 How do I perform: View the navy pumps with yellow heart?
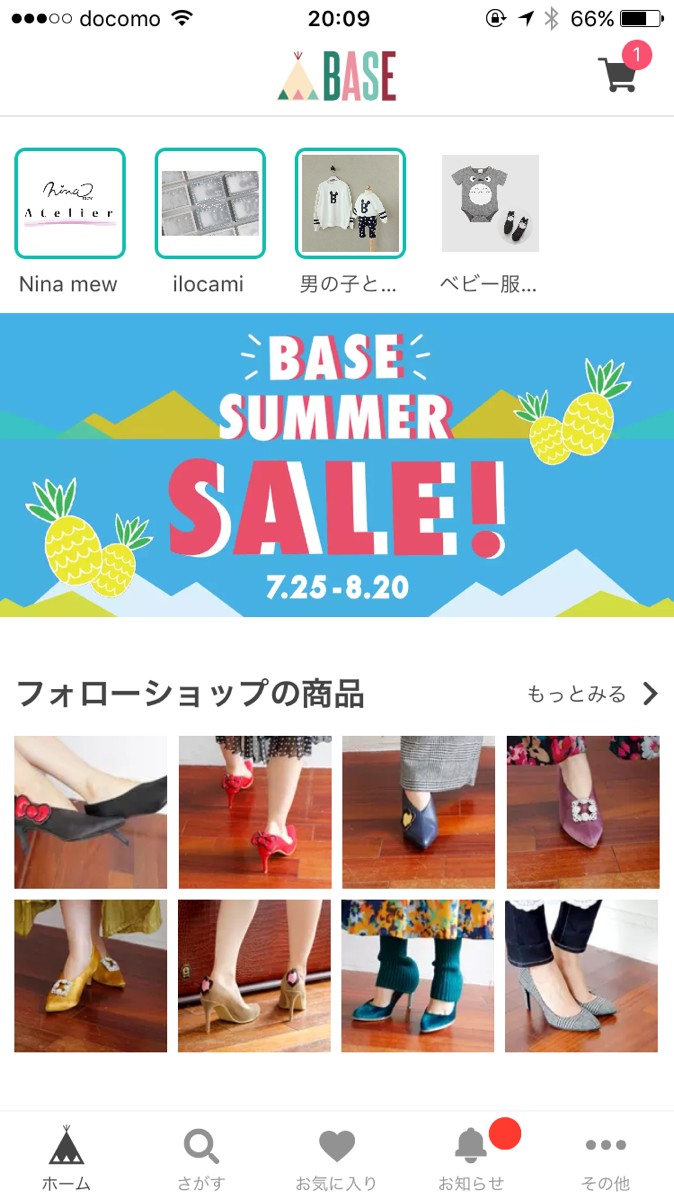click(x=418, y=812)
